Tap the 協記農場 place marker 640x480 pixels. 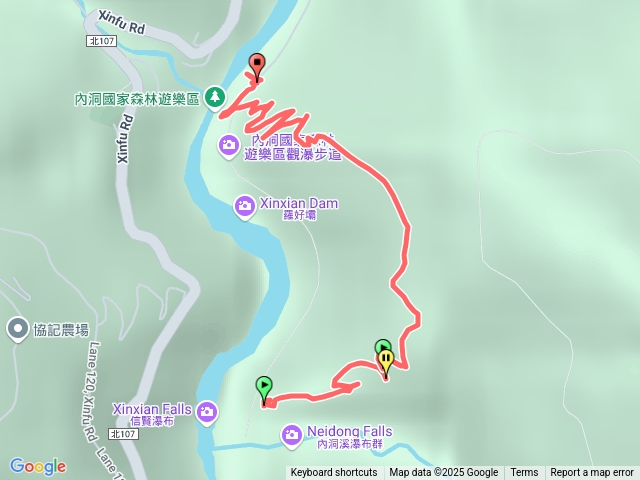pyautogui.click(x=17, y=328)
